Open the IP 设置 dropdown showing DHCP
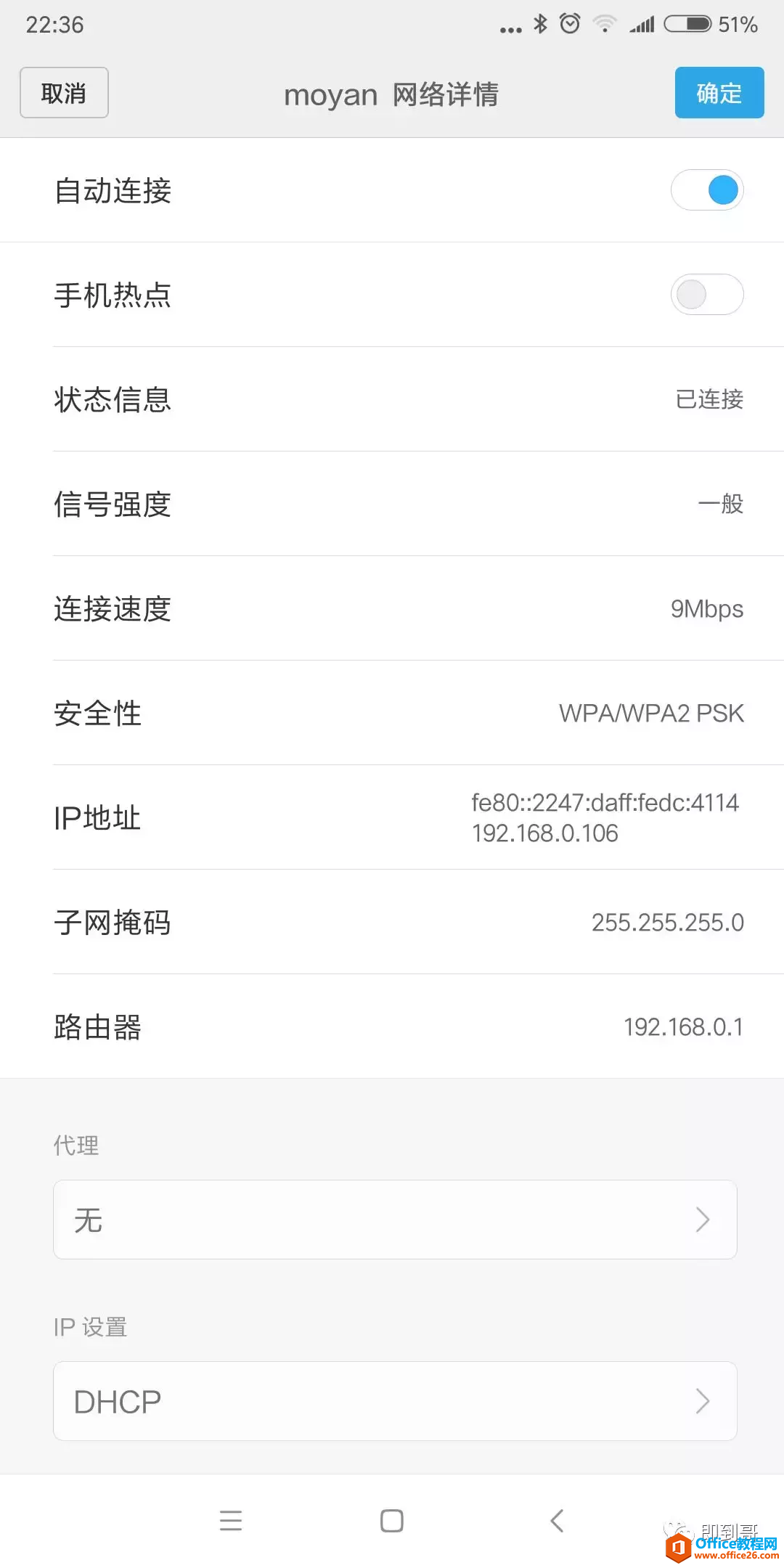This screenshot has width=784, height=1568. 395,1401
